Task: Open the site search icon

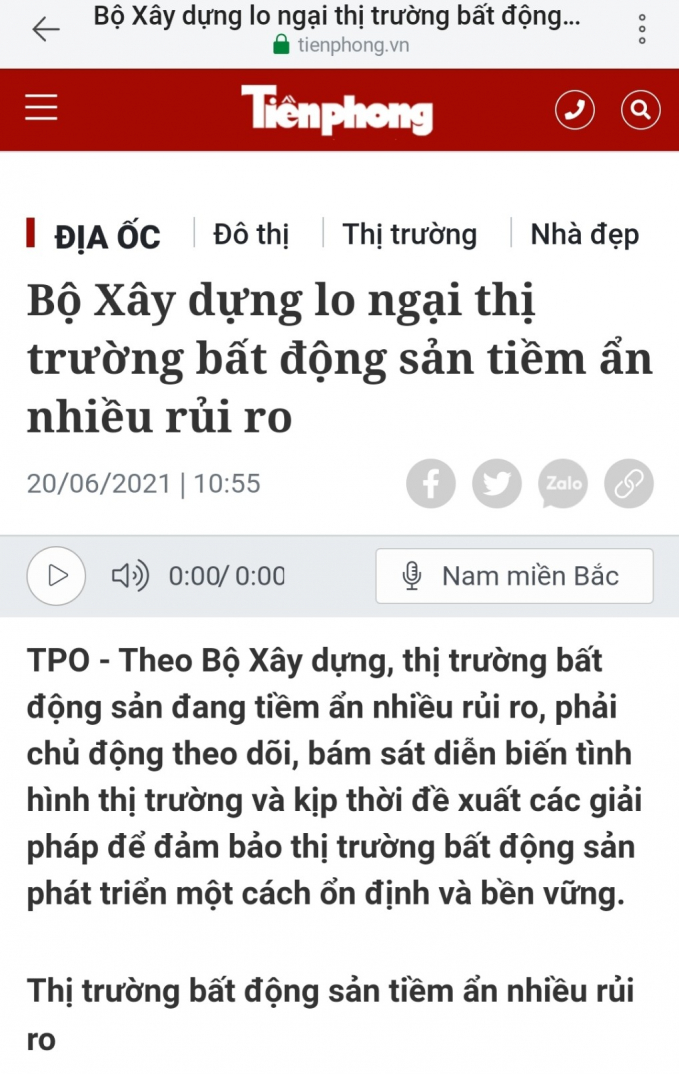Action: pyautogui.click(x=640, y=109)
